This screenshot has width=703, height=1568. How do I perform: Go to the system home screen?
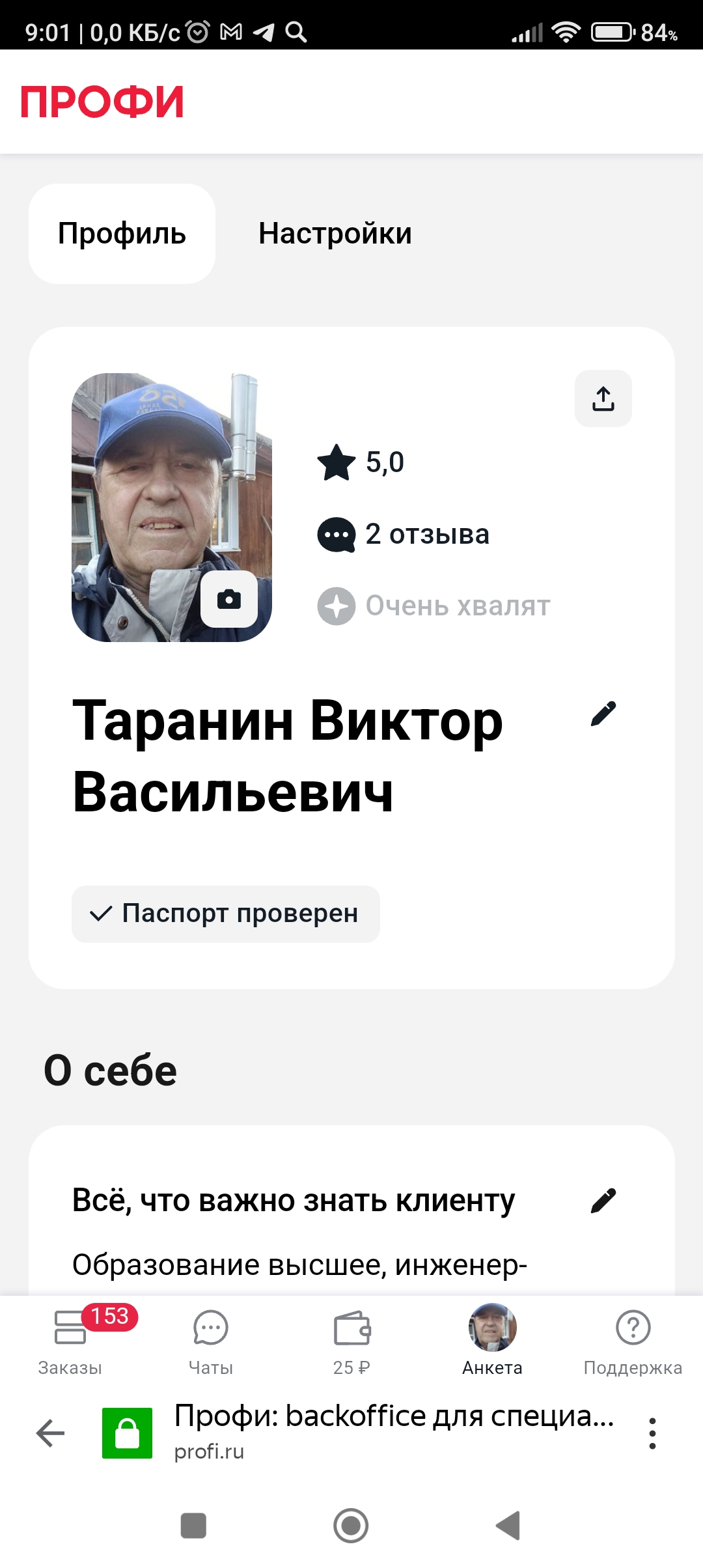pos(351,1525)
